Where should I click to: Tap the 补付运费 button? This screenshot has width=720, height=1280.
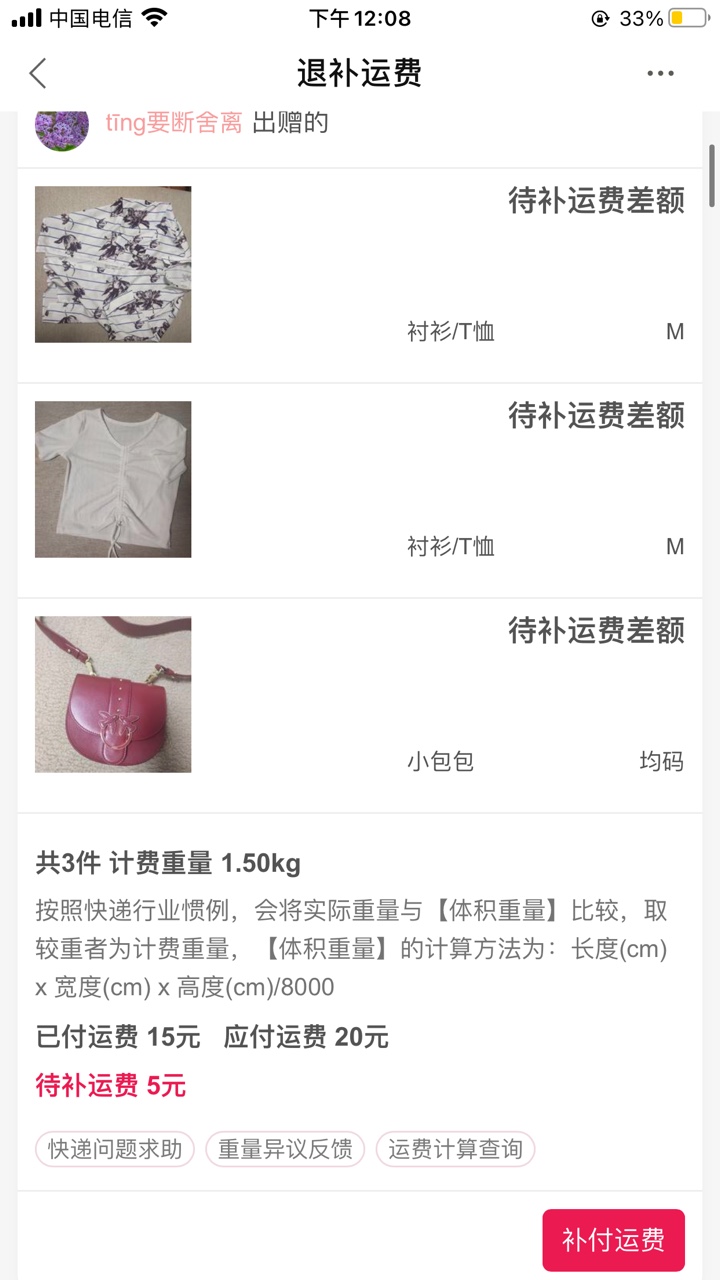[613, 1240]
